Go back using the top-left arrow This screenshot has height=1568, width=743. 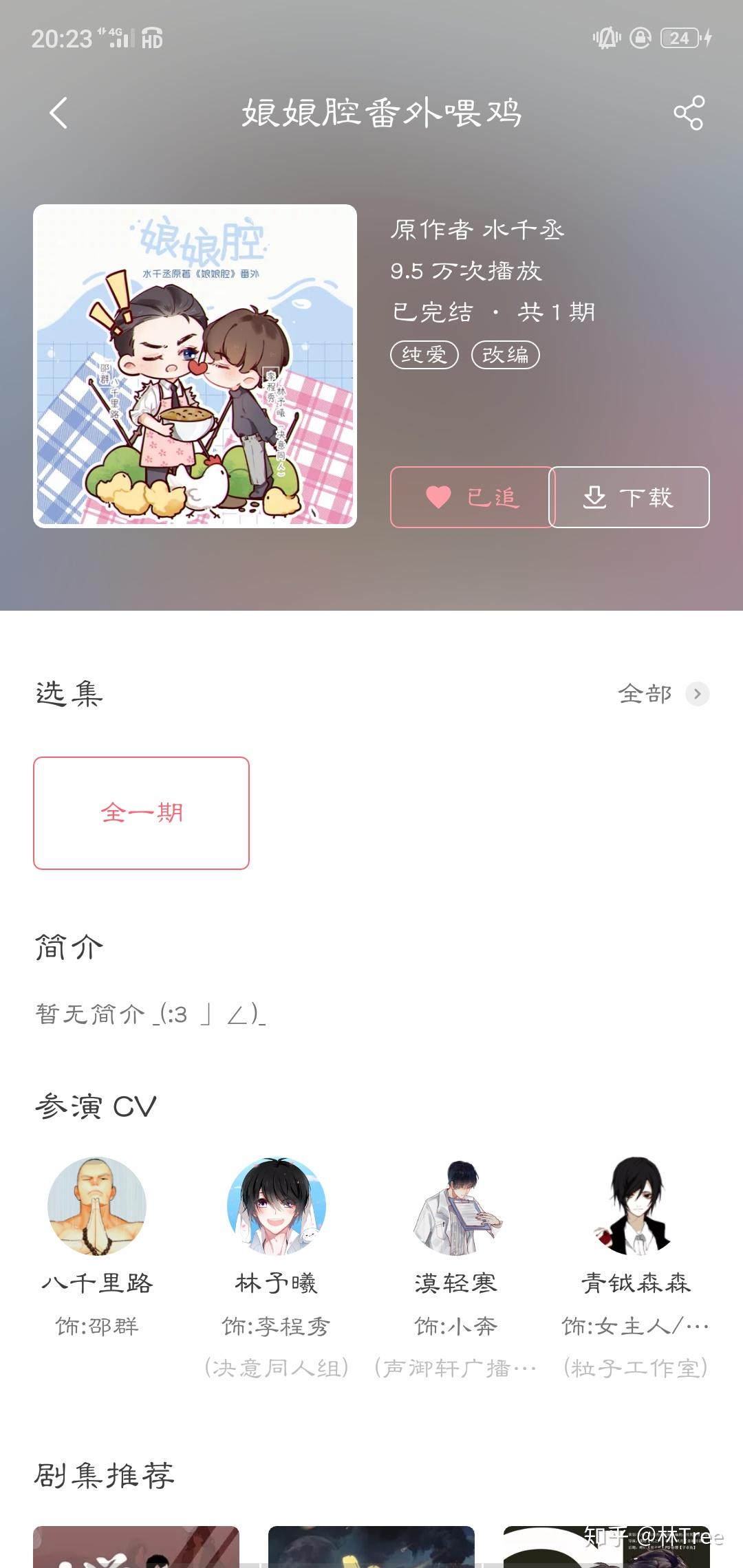pos(59,113)
